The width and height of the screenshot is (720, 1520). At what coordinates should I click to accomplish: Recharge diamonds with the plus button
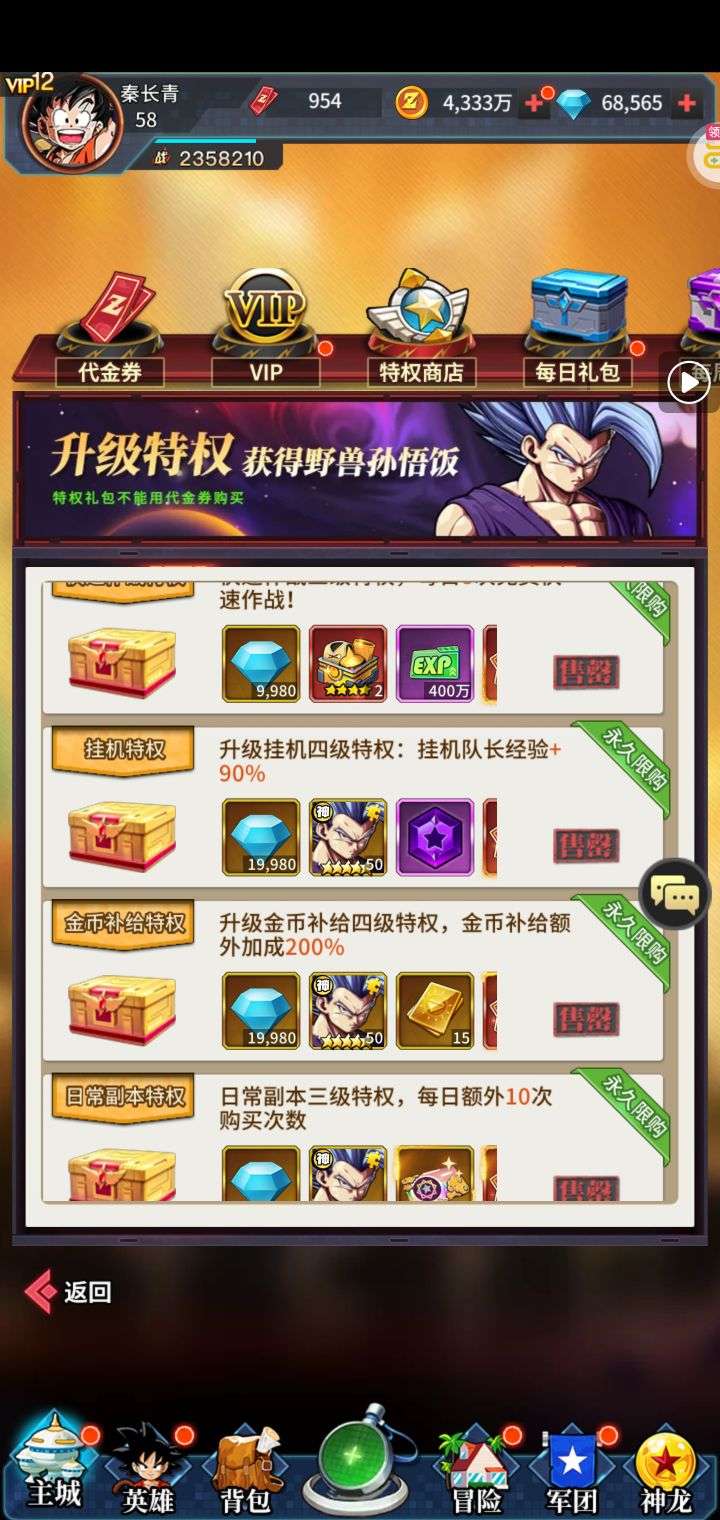point(687,103)
